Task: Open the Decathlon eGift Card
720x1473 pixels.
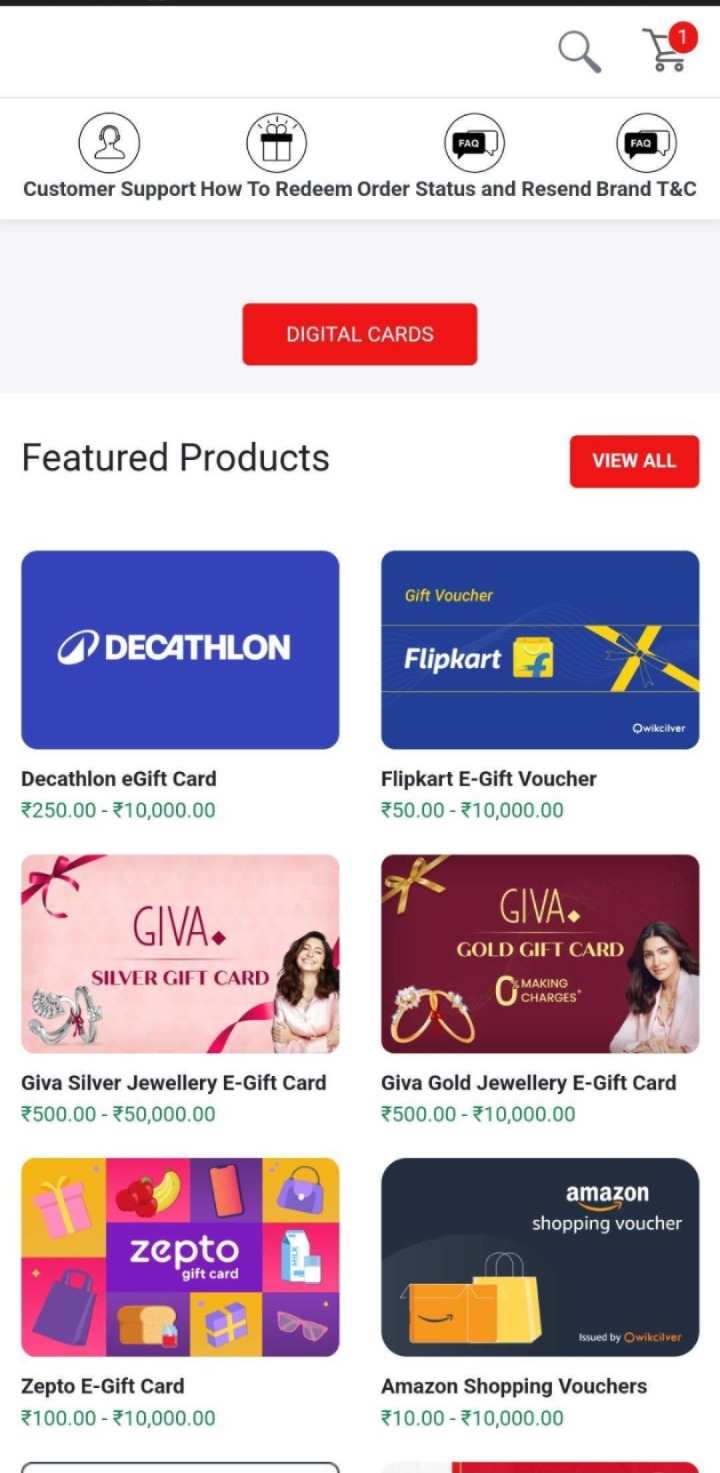Action: pyautogui.click(x=180, y=649)
